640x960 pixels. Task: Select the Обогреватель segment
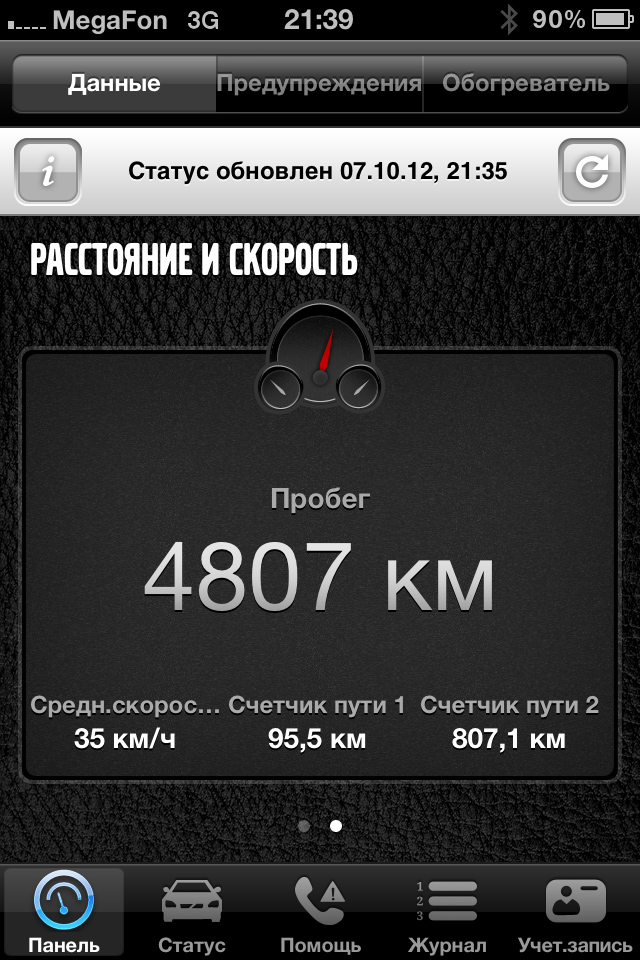coord(525,83)
